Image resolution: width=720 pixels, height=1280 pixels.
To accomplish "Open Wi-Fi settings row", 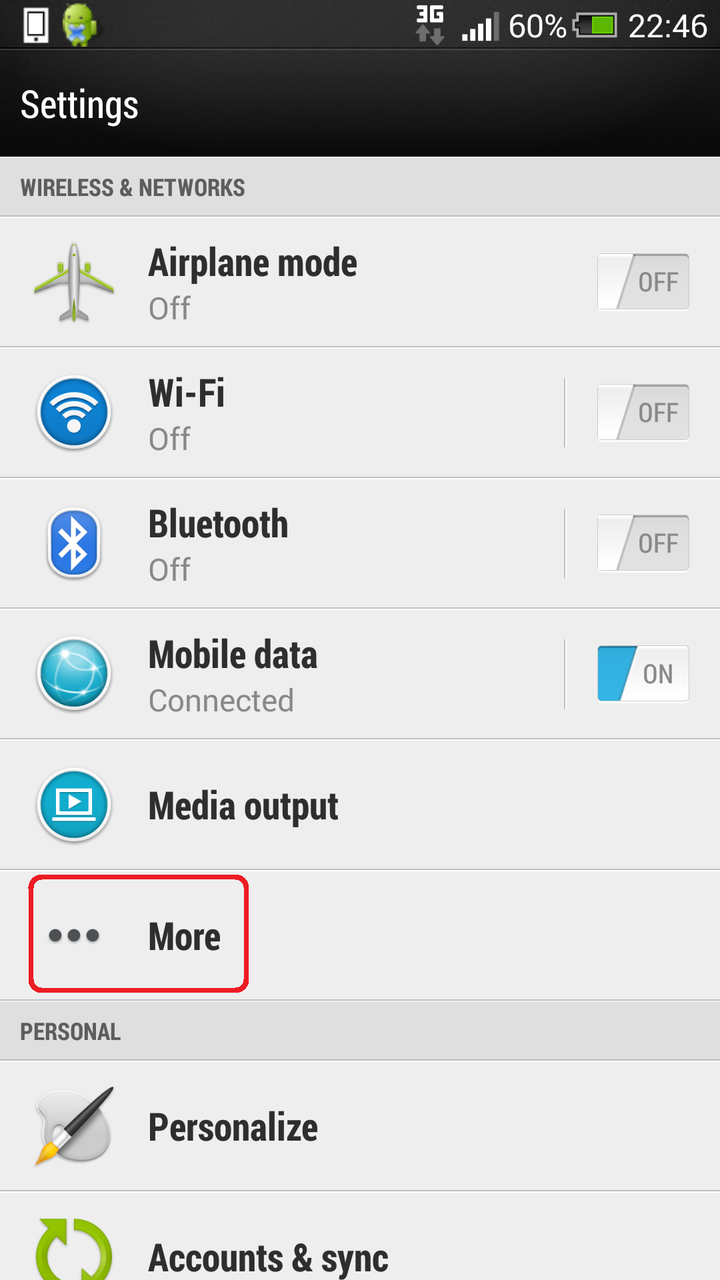I will 282,412.
